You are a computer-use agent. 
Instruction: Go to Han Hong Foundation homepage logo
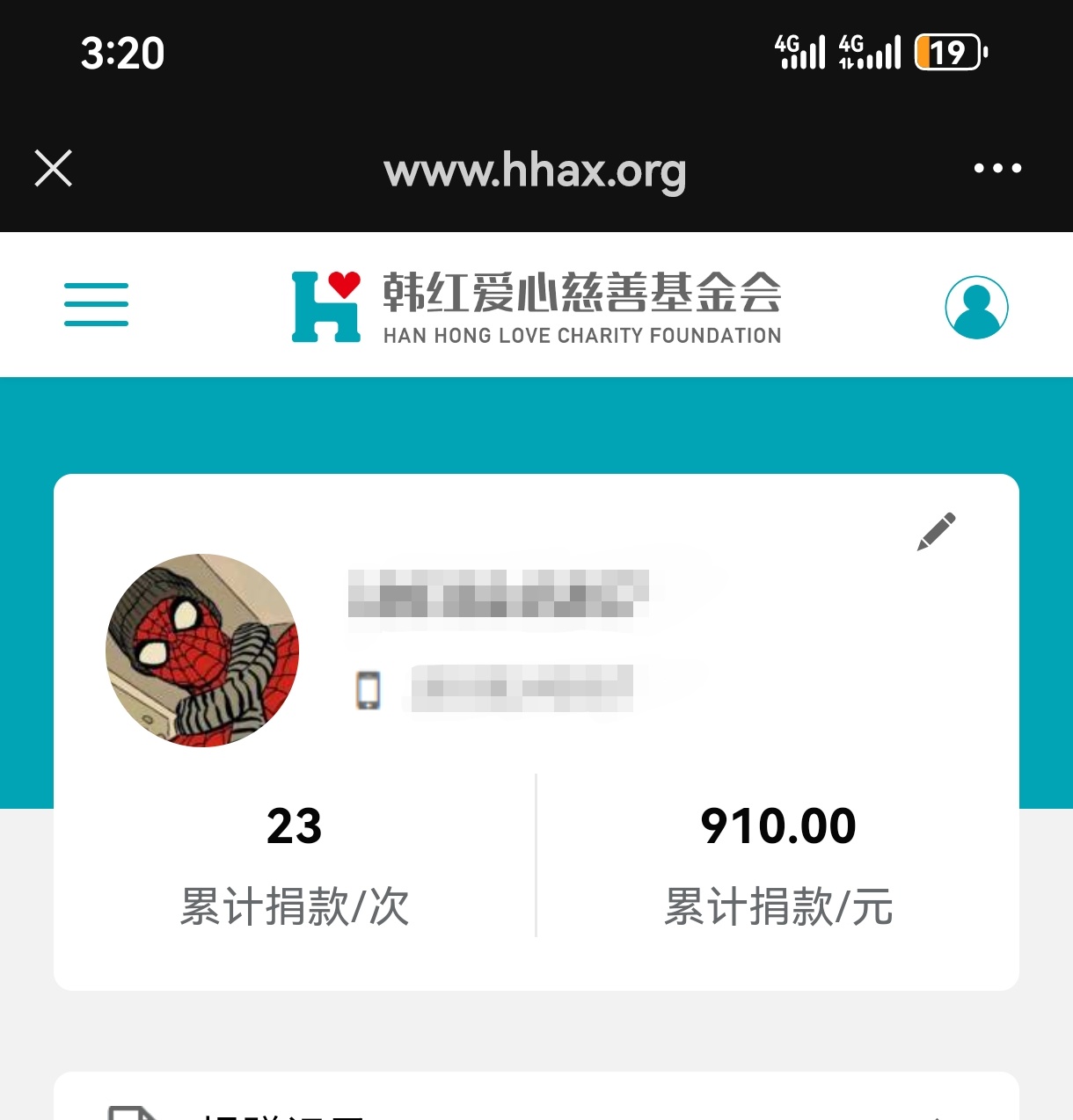[x=536, y=306]
